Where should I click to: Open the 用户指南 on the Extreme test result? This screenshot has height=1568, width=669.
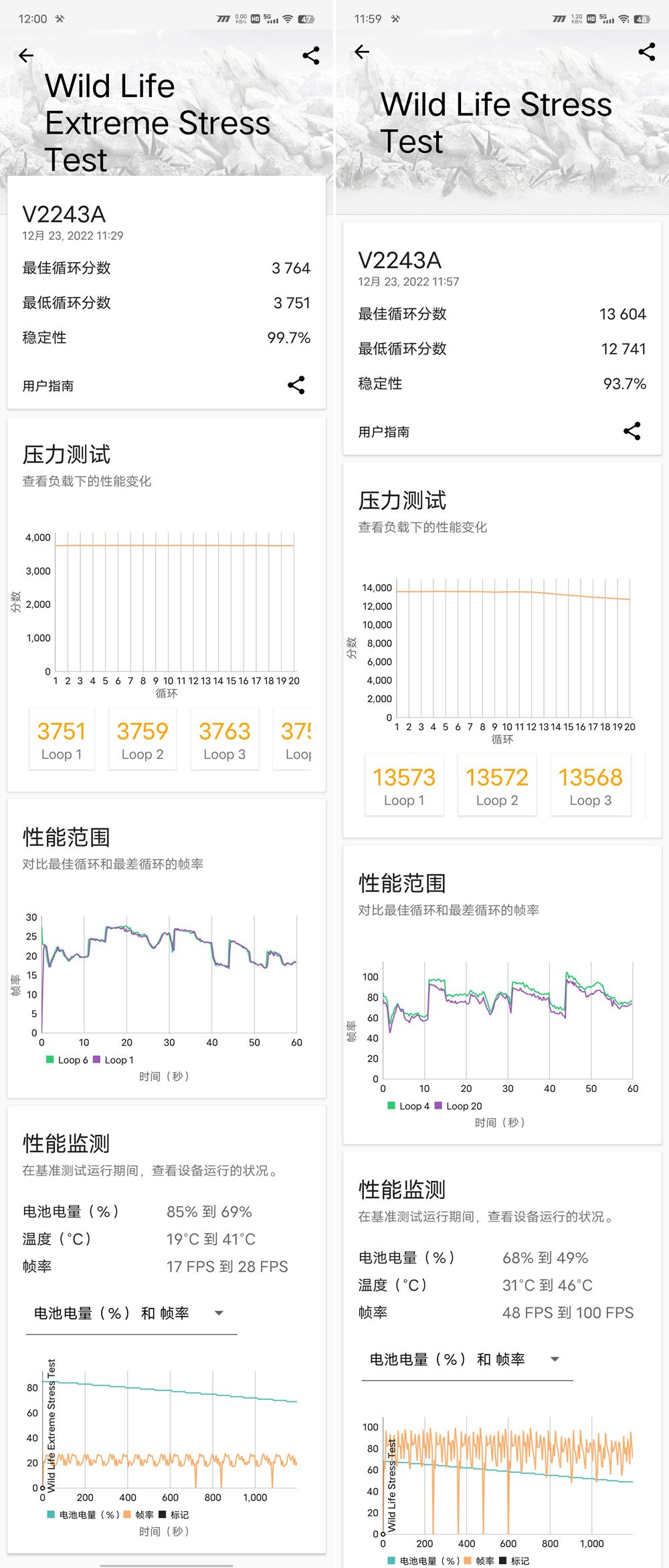coord(50,385)
